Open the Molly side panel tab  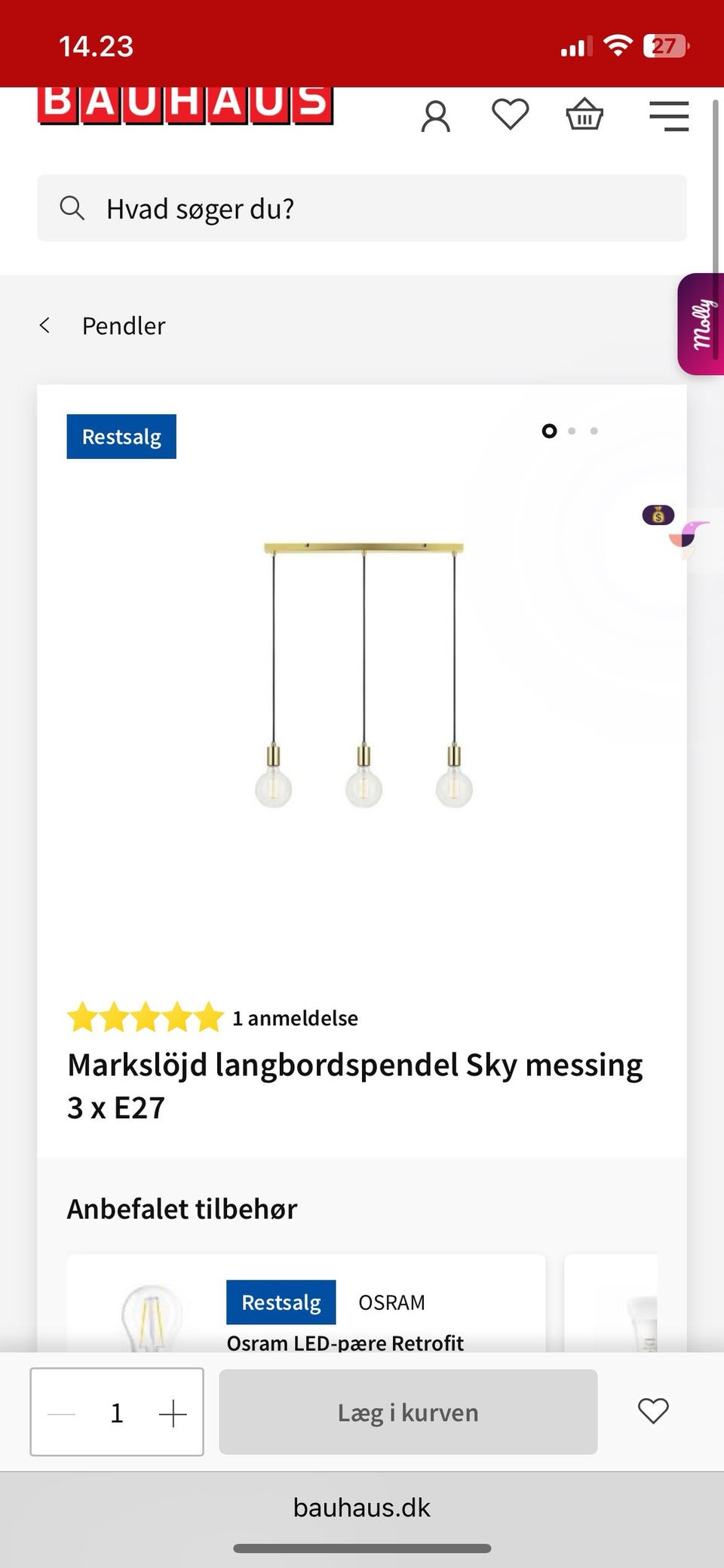click(x=700, y=324)
